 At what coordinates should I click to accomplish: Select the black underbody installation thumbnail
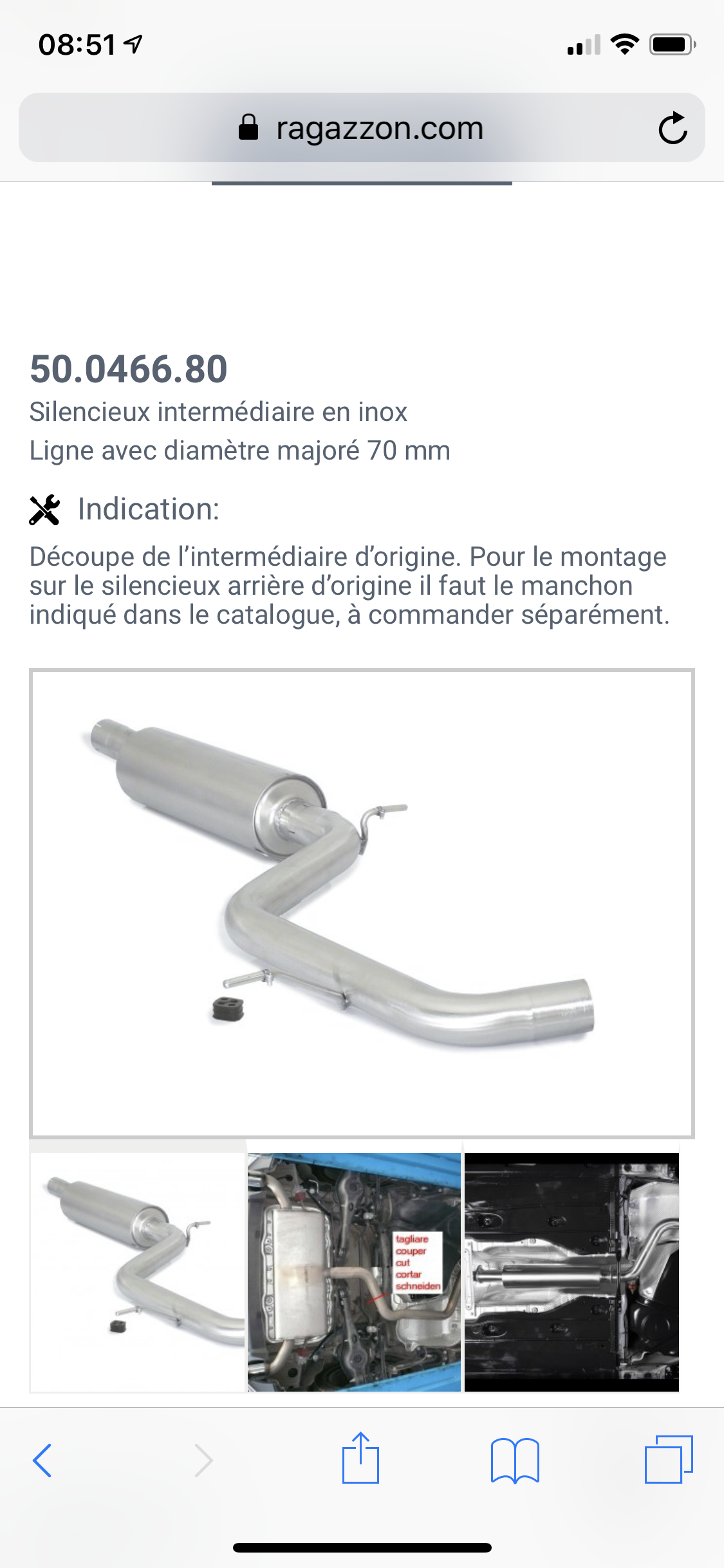click(x=571, y=1272)
